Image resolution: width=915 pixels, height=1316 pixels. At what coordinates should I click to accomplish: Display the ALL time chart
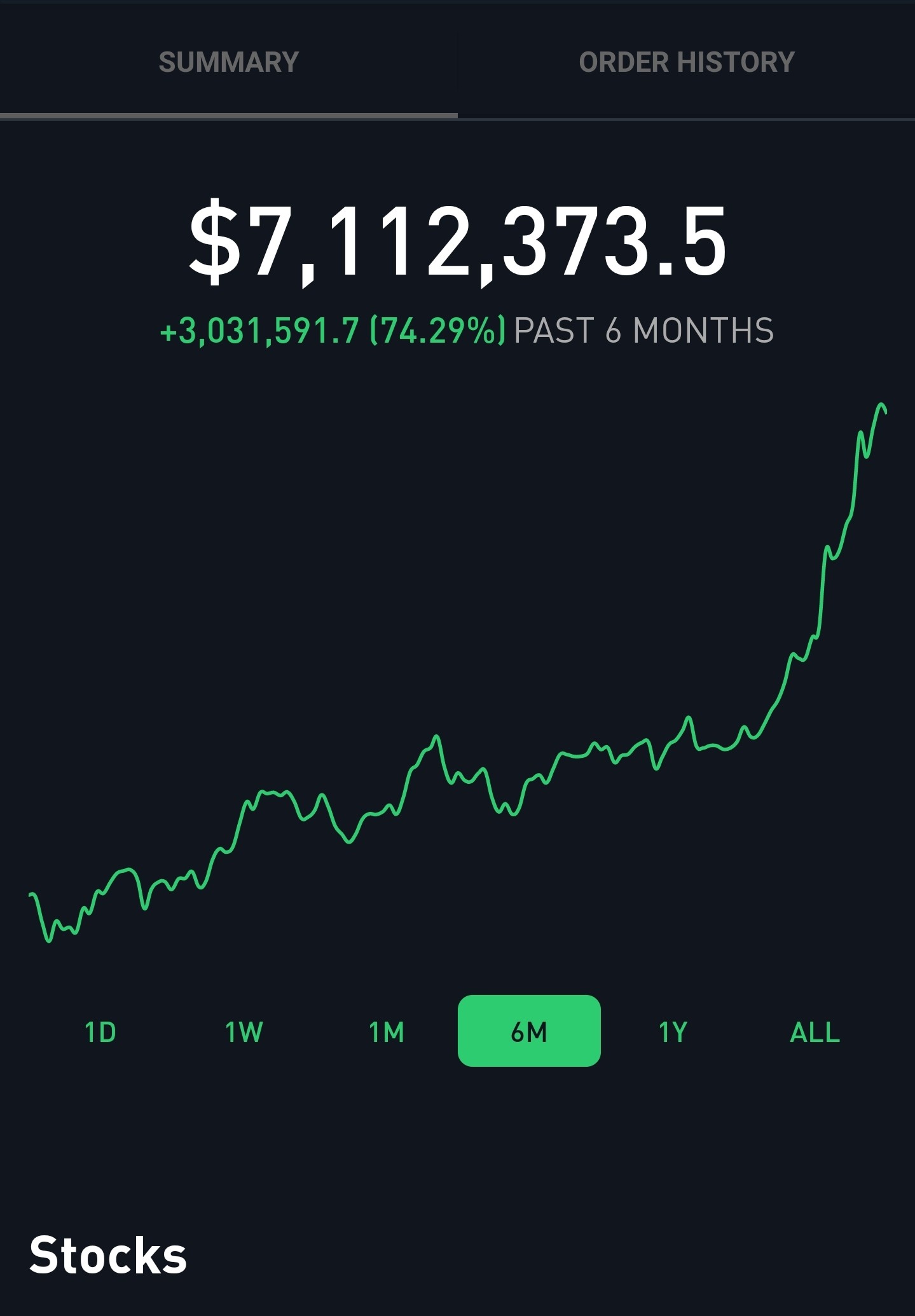click(815, 1032)
